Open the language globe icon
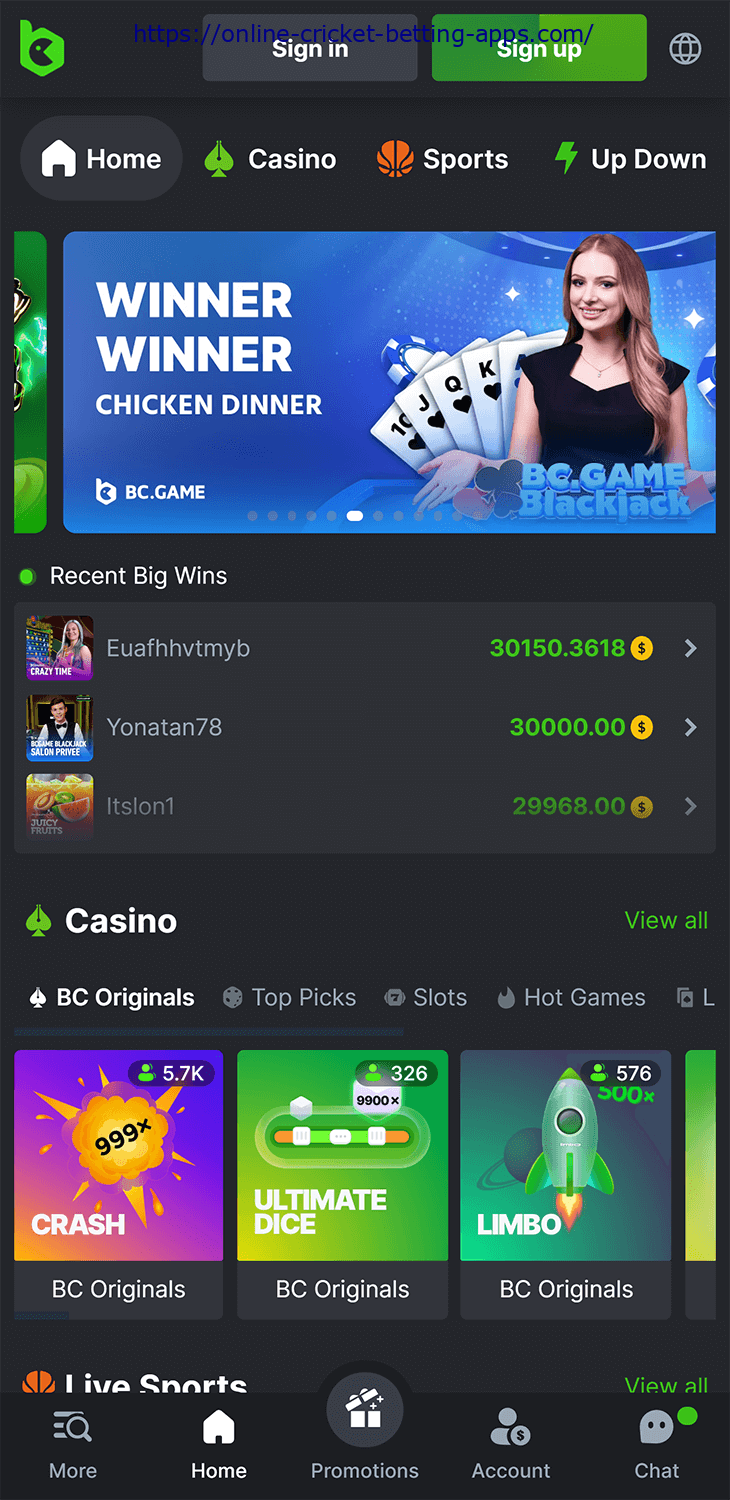This screenshot has height=1500, width=730. click(685, 48)
